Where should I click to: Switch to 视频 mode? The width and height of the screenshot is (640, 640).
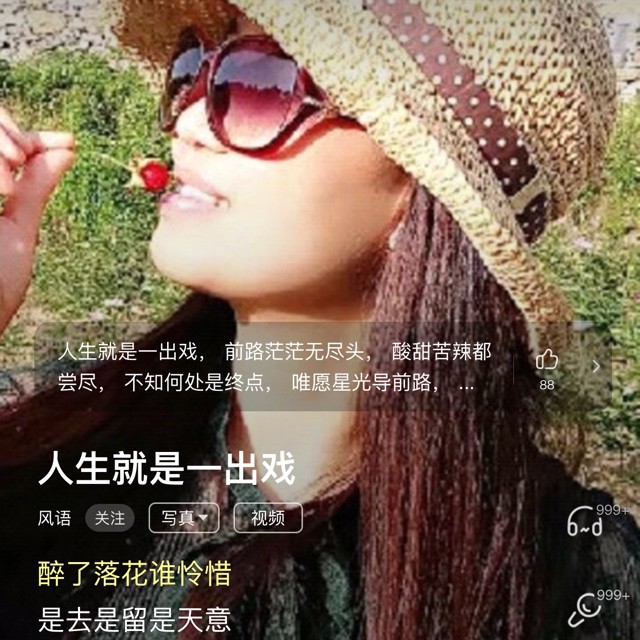tap(268, 518)
